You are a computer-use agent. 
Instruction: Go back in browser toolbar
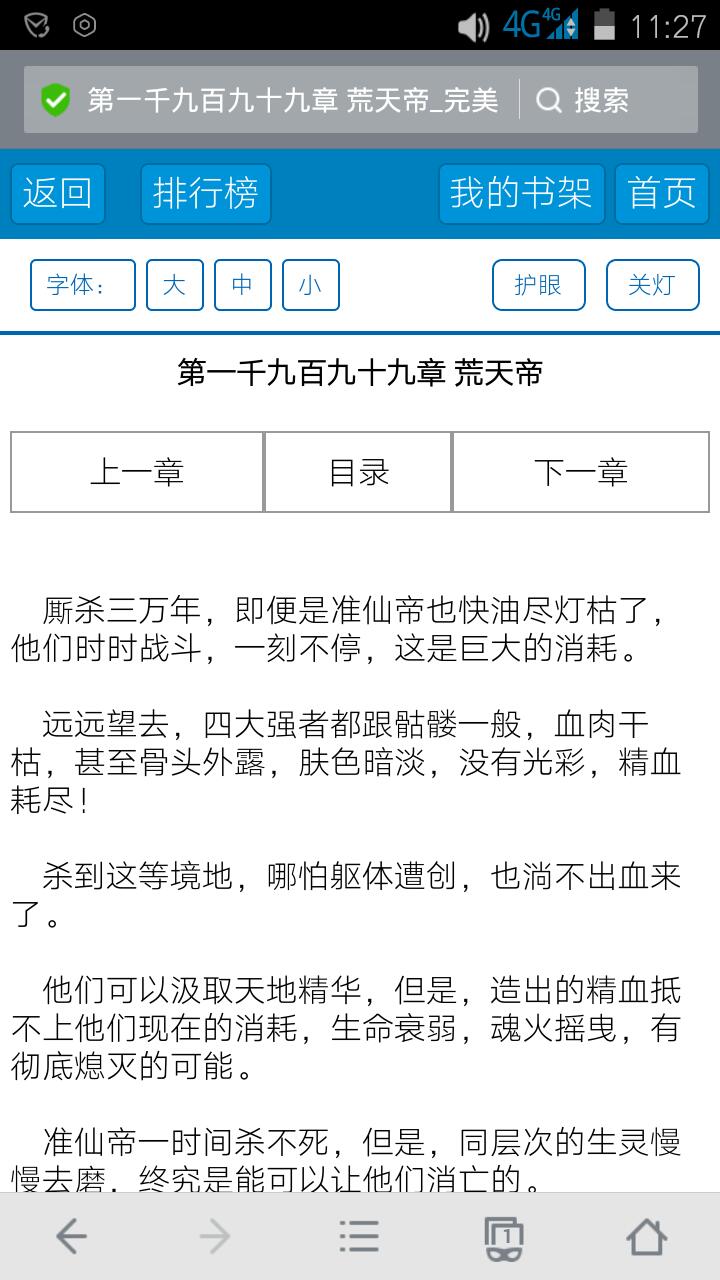71,1237
